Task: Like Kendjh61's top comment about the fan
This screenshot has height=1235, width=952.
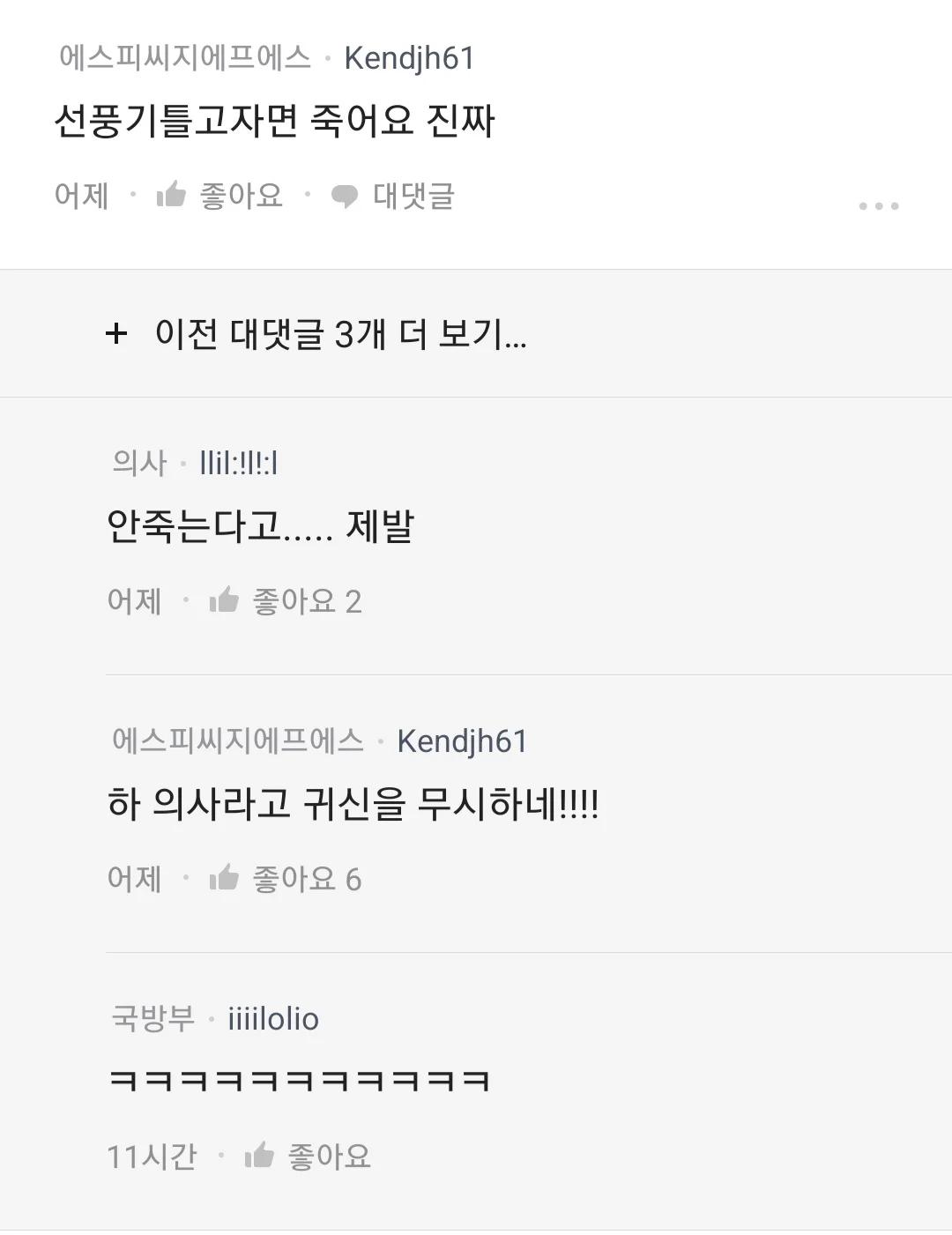Action: click(220, 195)
